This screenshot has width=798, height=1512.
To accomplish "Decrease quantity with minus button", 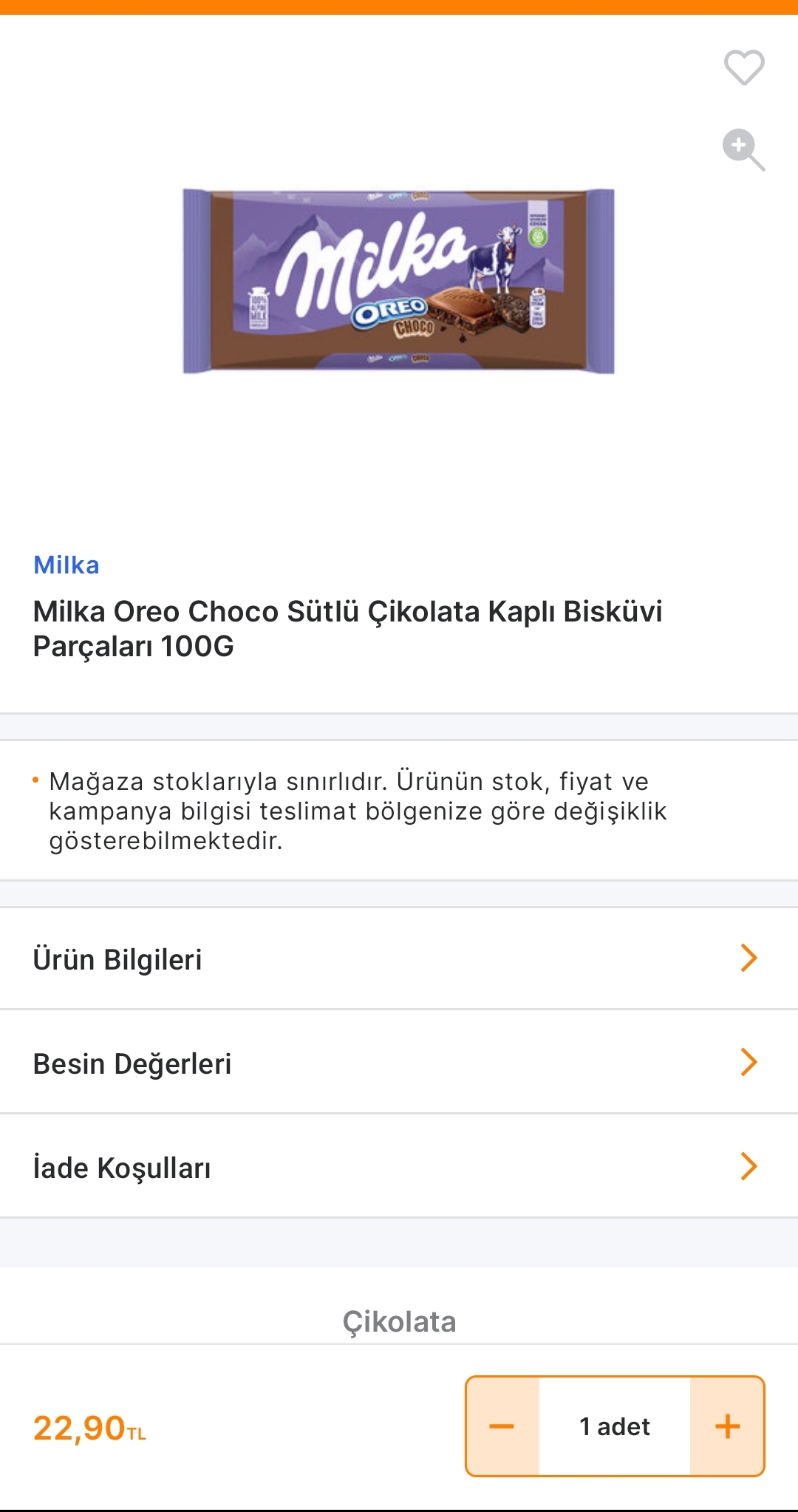I will (502, 1426).
